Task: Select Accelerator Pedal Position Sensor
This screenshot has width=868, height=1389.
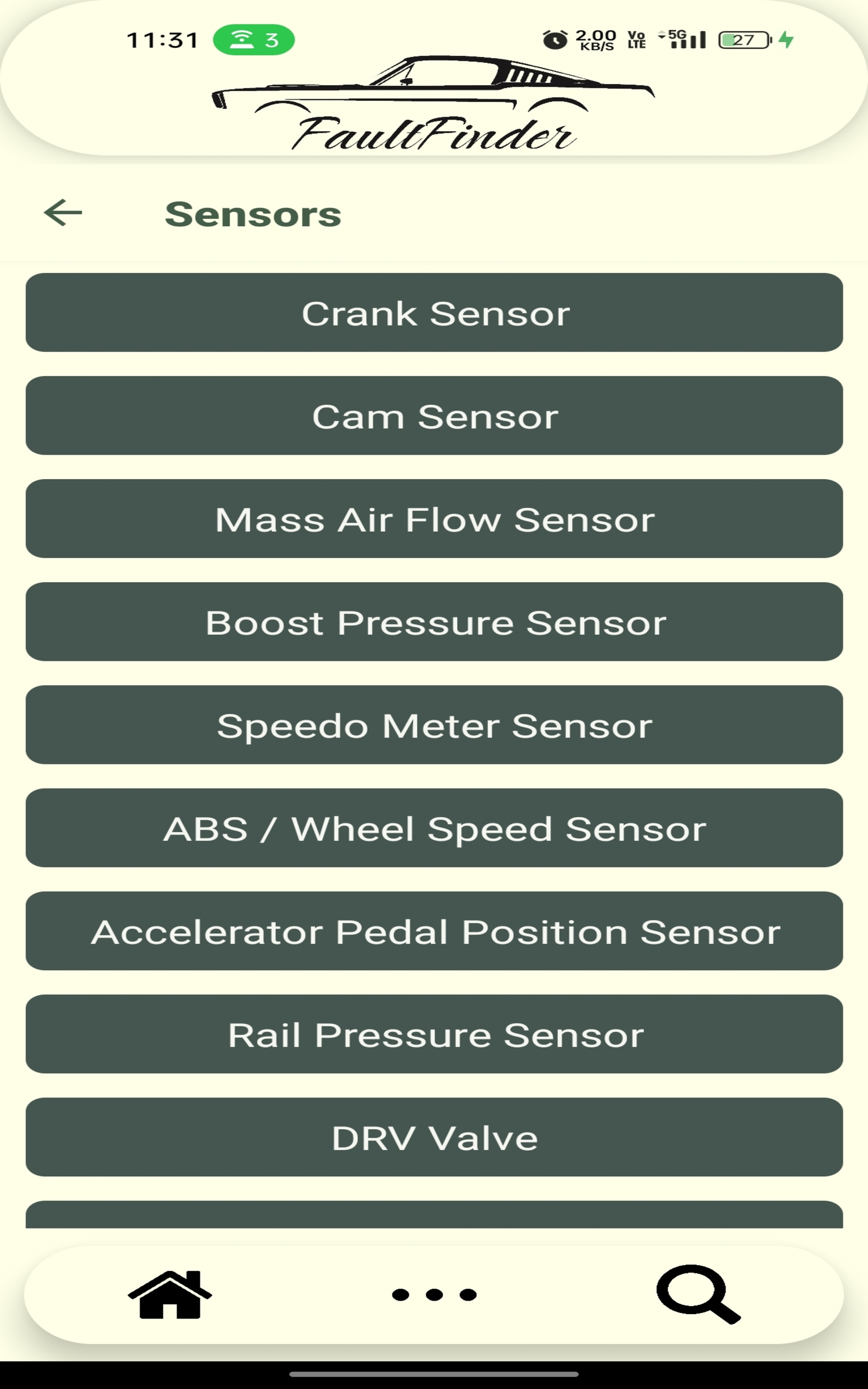Action: coord(434,931)
